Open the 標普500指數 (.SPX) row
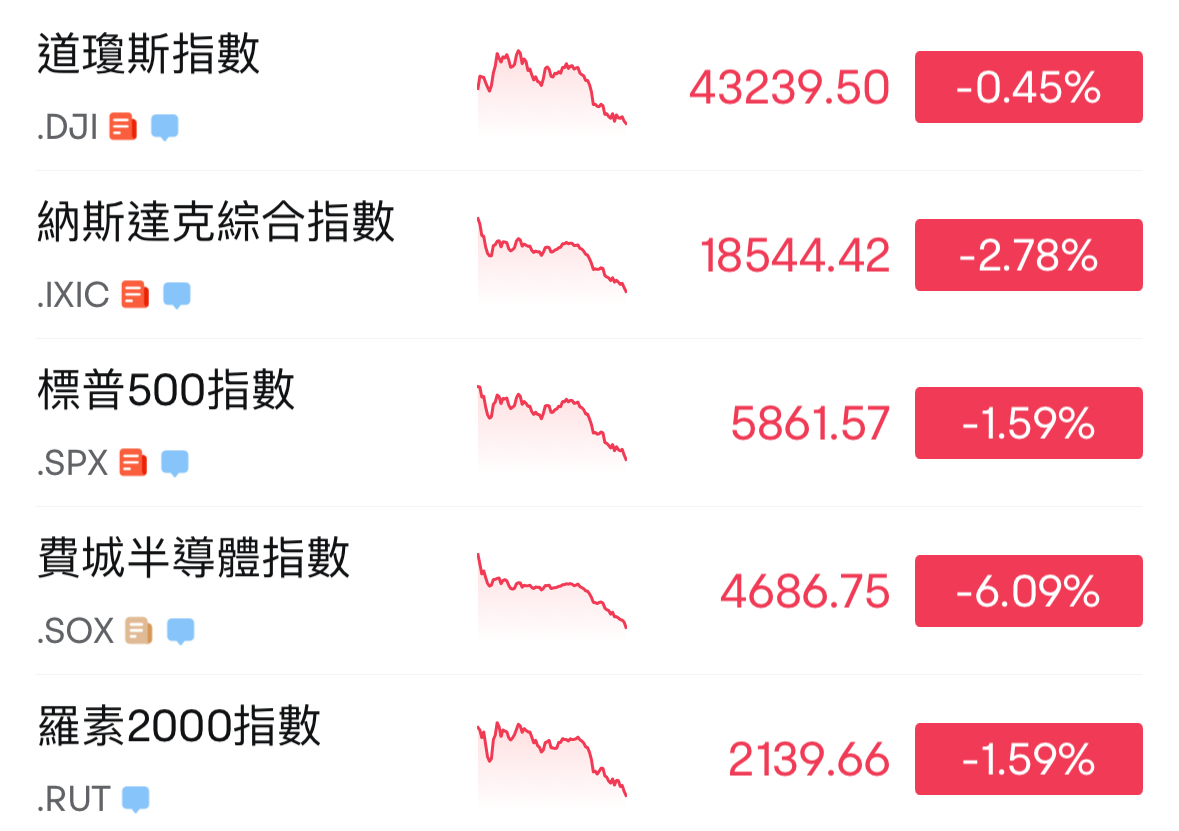The image size is (1179, 831). tap(590, 423)
